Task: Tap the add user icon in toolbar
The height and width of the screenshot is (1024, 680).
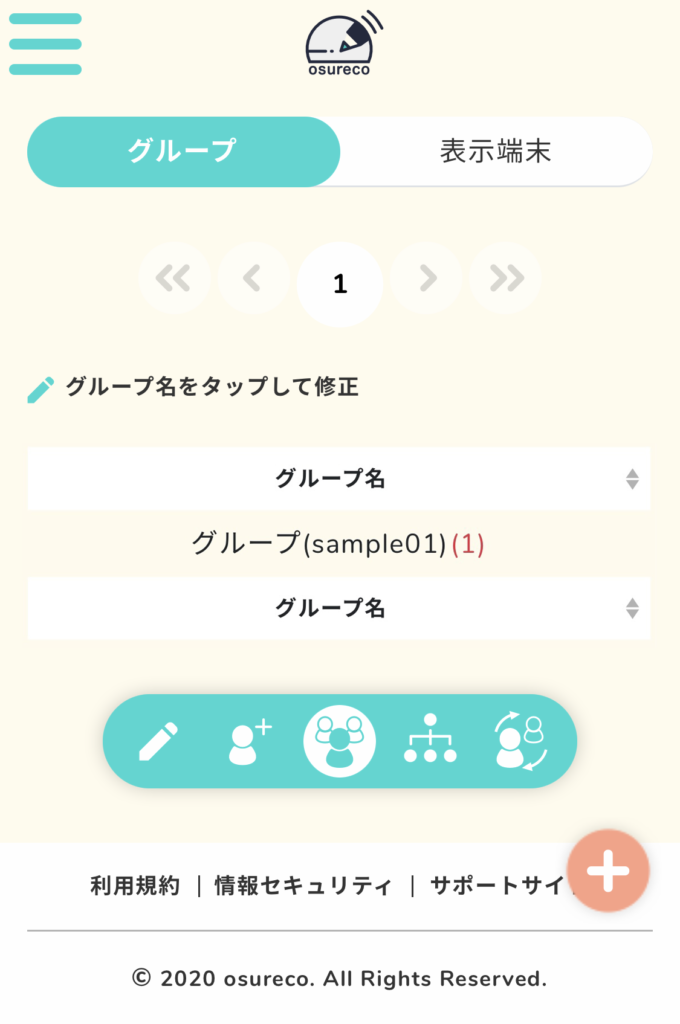Action: coord(248,742)
